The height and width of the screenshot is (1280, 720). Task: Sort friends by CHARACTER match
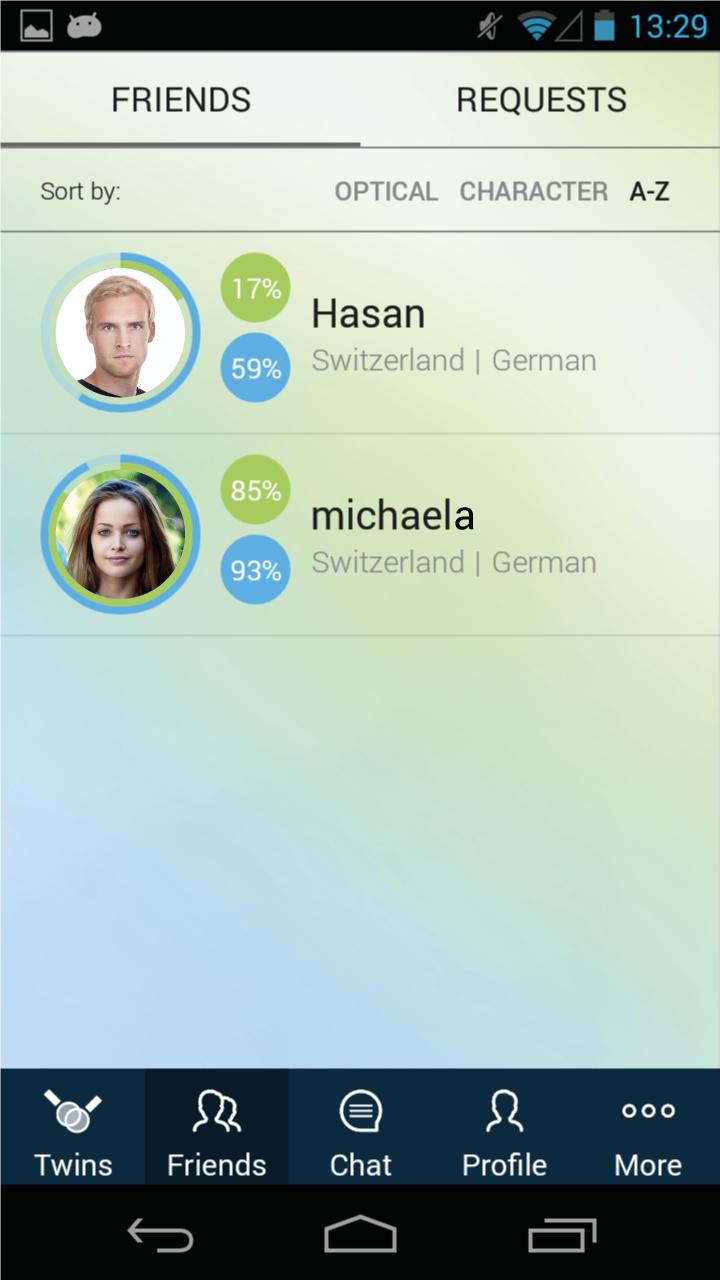coord(533,191)
